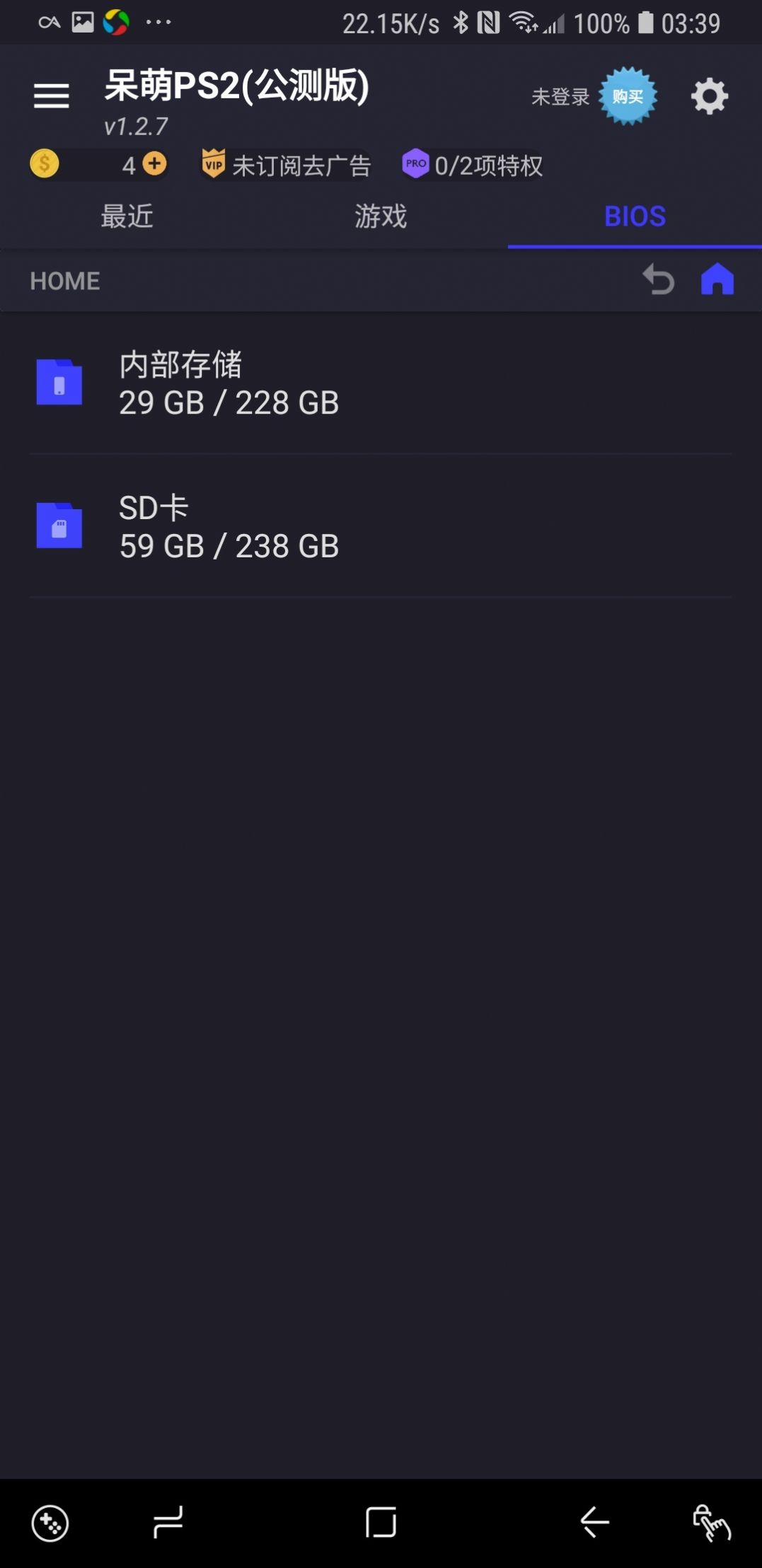
Task: Switch to the 游戏 tab
Action: coord(381,217)
